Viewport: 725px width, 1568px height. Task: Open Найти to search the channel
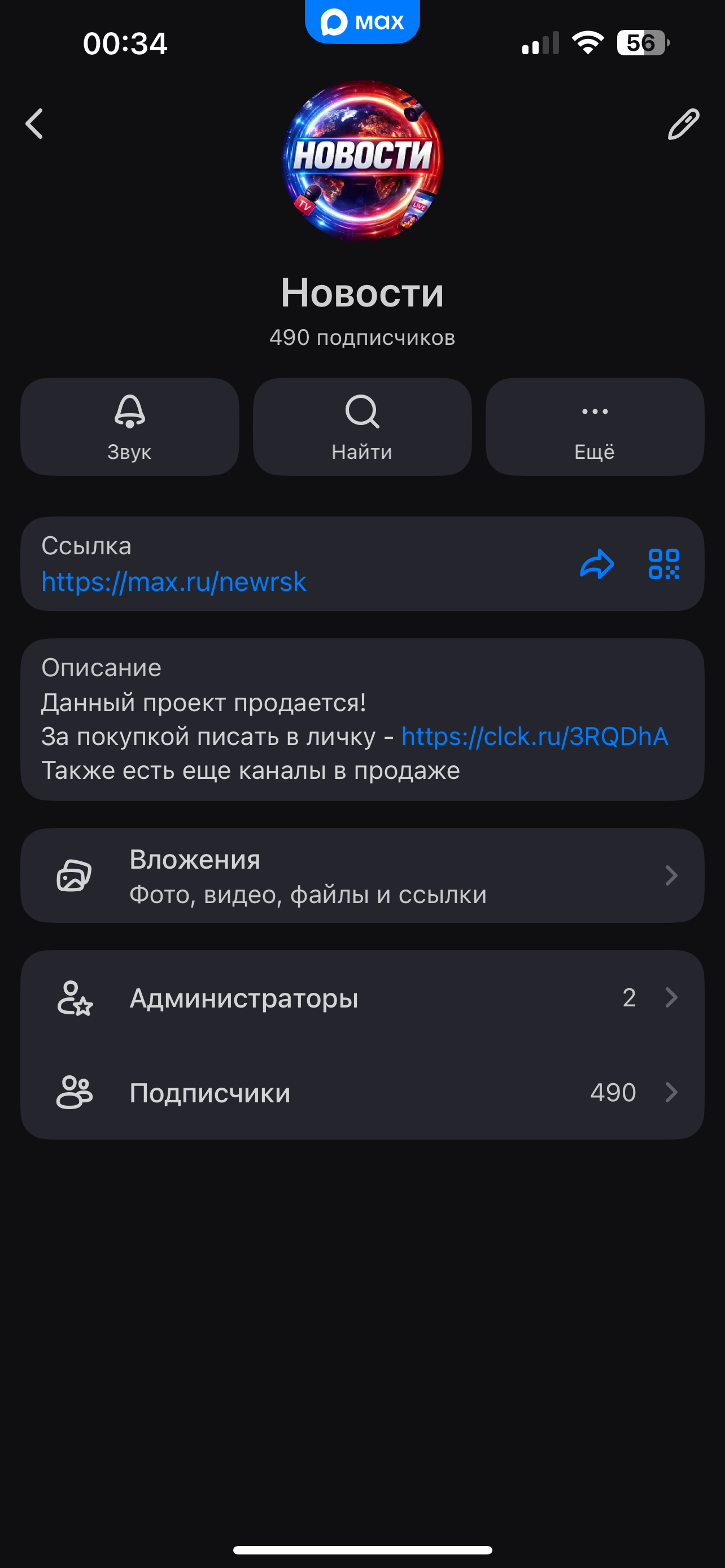(362, 427)
